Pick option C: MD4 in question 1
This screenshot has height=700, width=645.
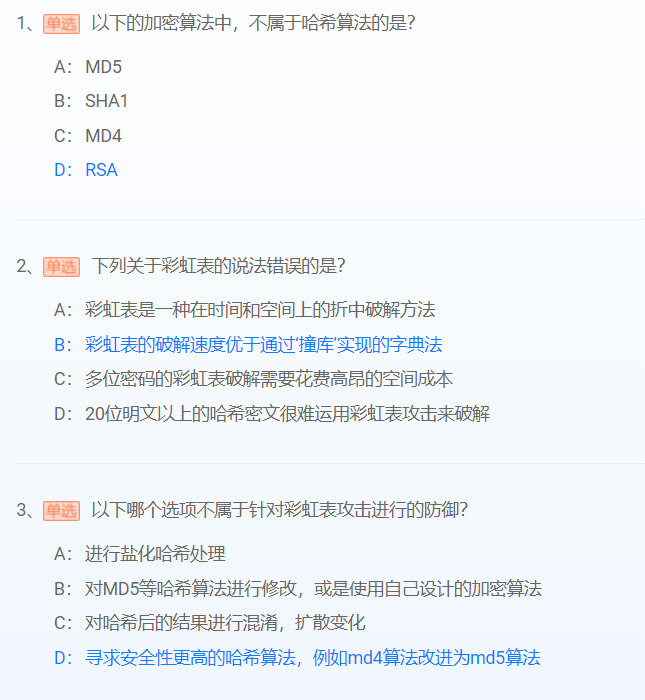coord(88,135)
